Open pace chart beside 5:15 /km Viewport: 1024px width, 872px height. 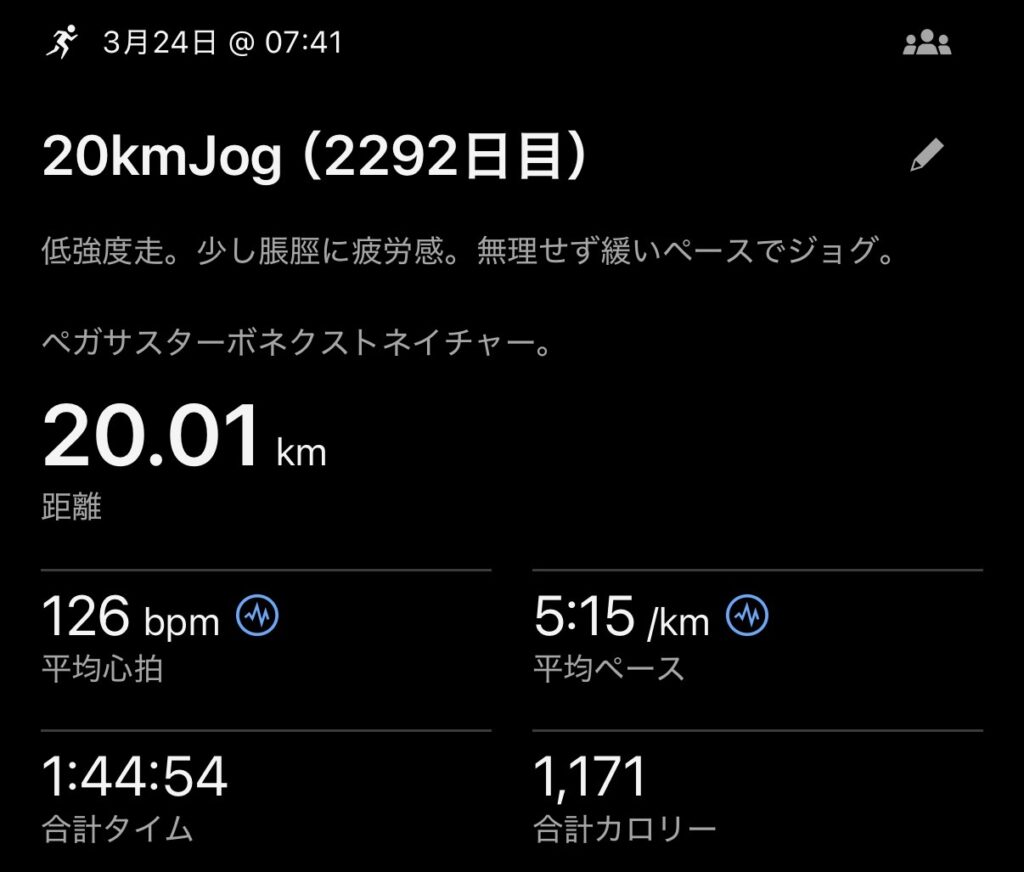point(747,617)
